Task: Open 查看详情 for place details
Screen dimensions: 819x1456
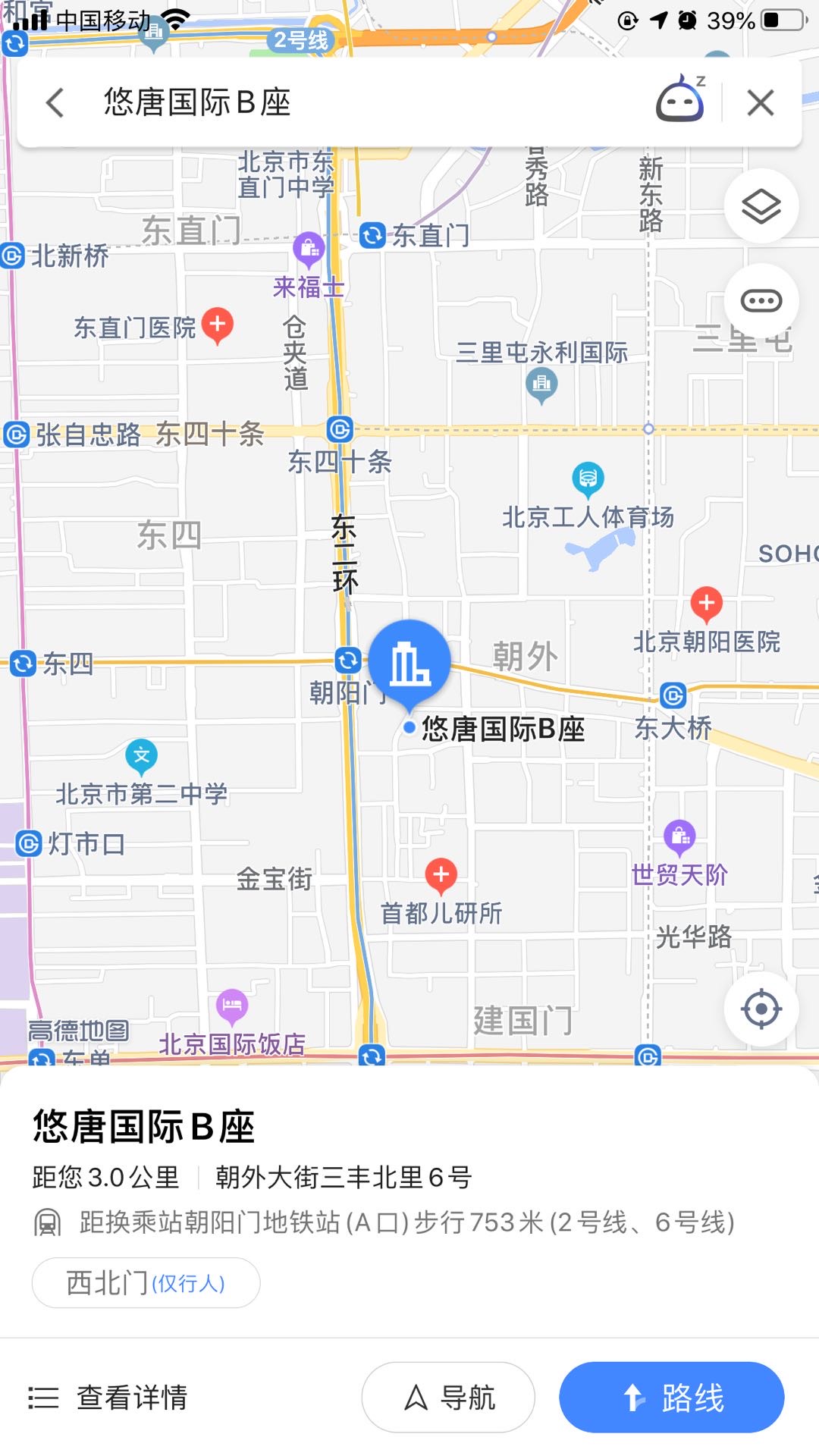Action: (x=108, y=1397)
